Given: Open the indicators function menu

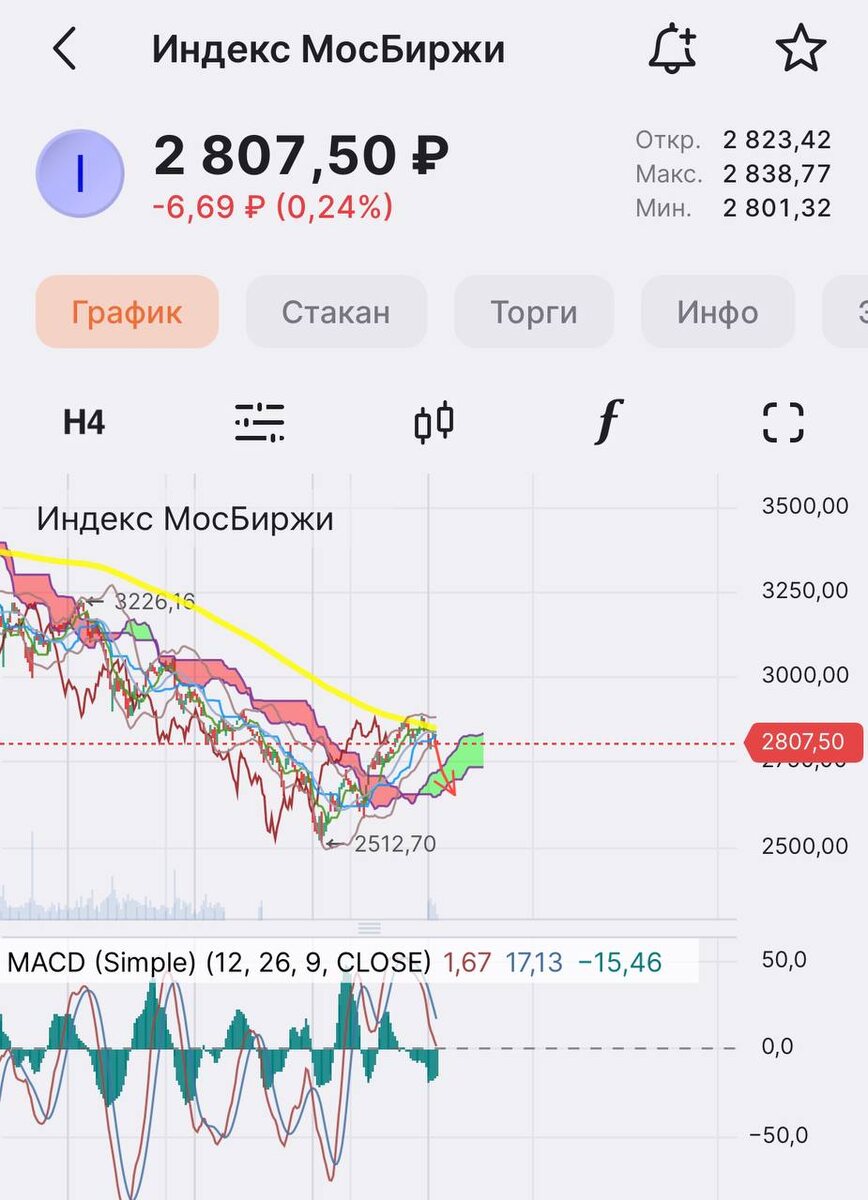Looking at the screenshot, I should [x=607, y=422].
